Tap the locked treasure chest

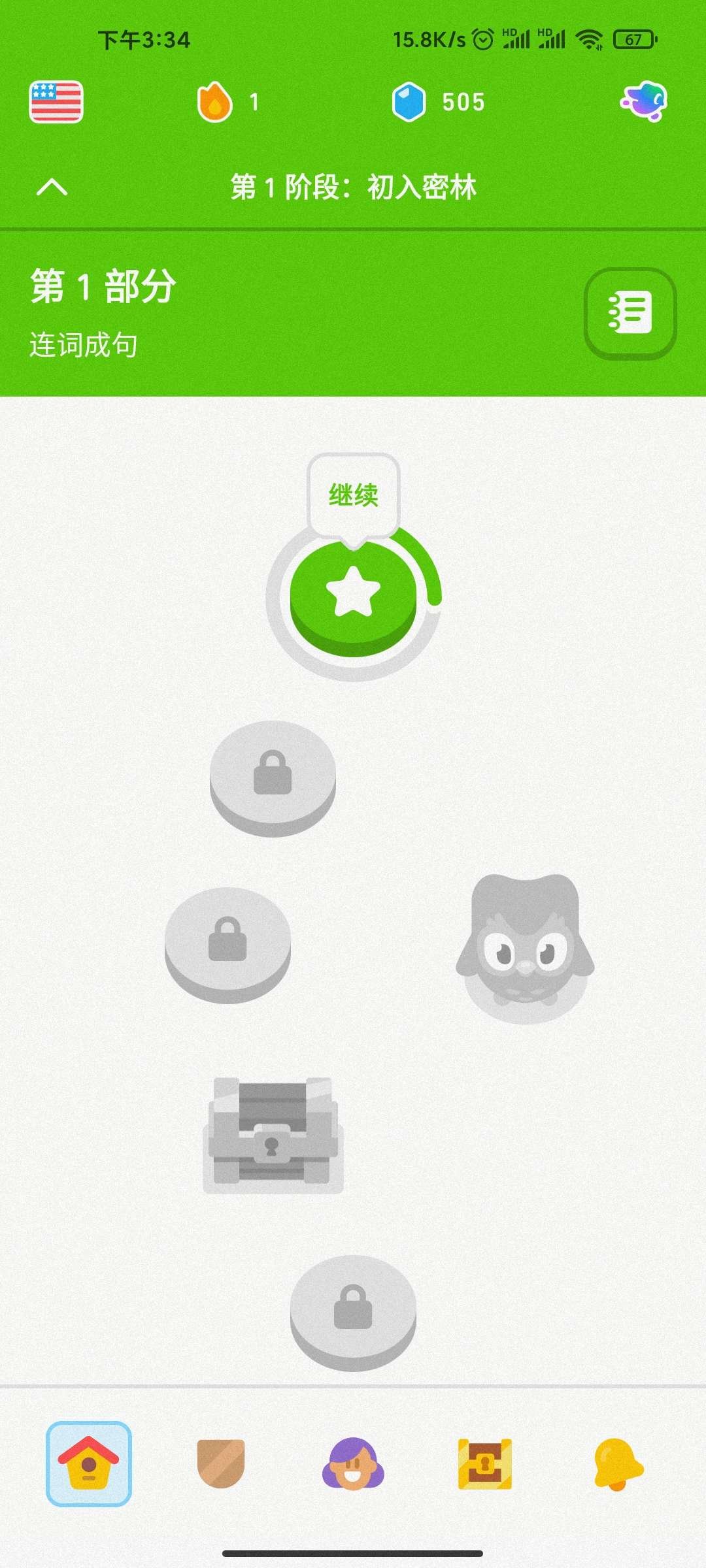pyautogui.click(x=273, y=1134)
